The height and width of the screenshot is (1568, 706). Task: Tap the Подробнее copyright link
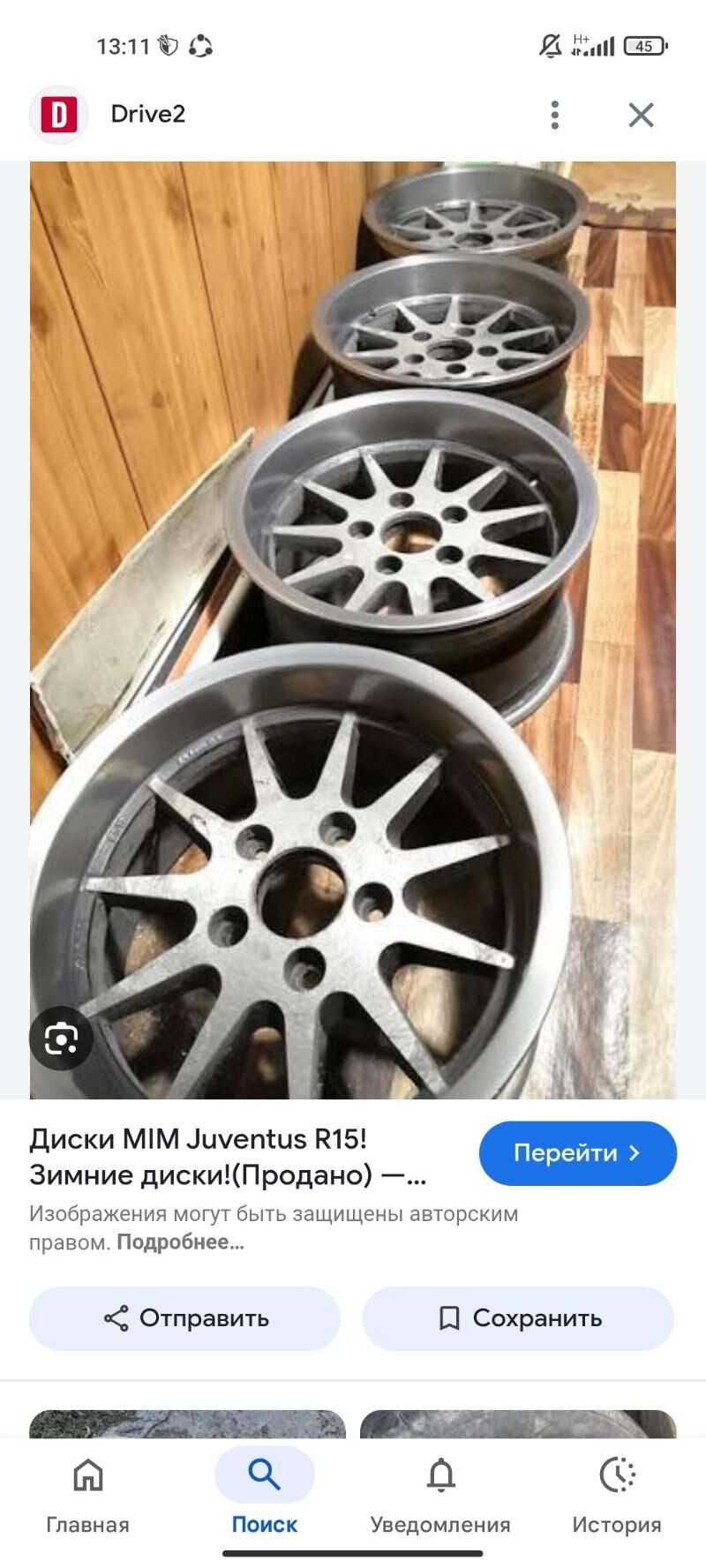tap(180, 1245)
